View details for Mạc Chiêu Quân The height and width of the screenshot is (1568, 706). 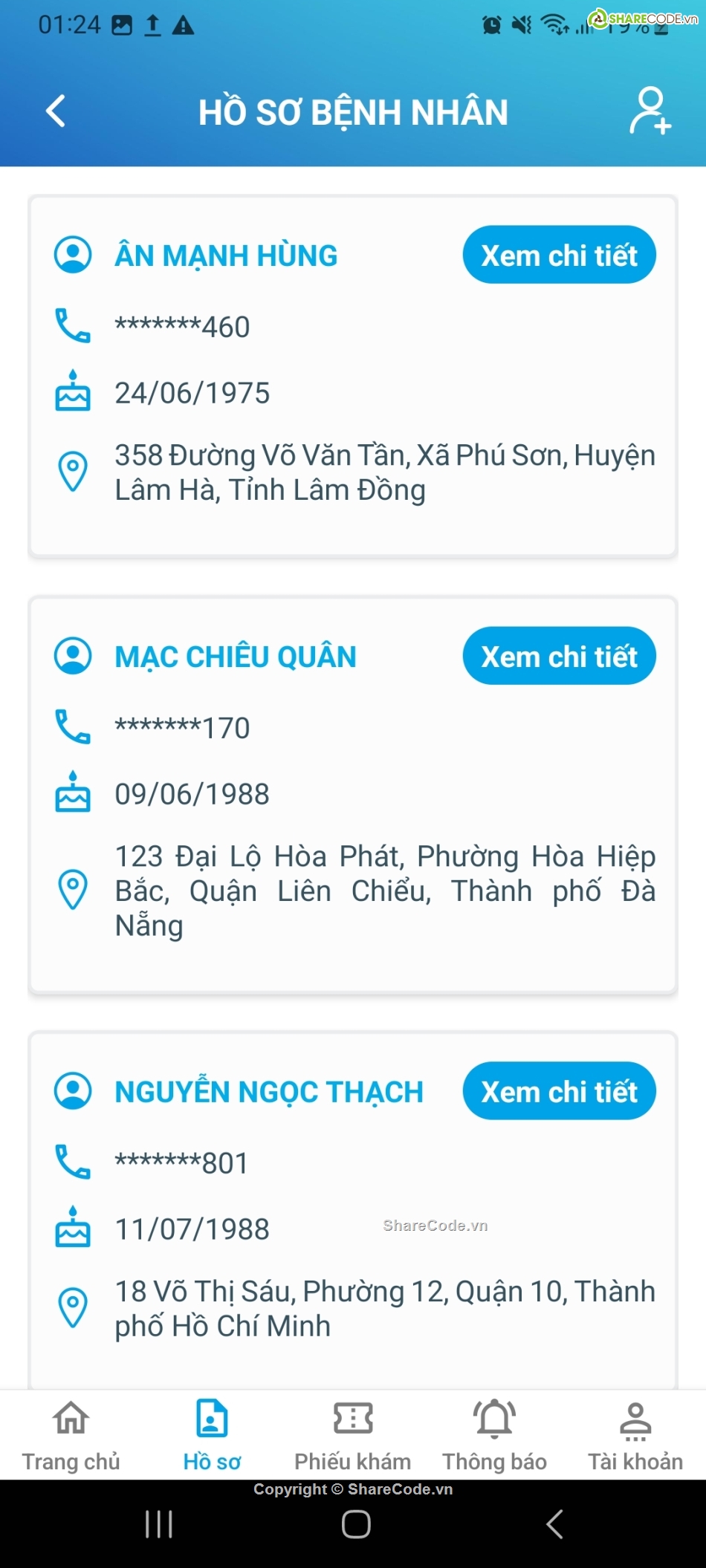[x=559, y=656]
